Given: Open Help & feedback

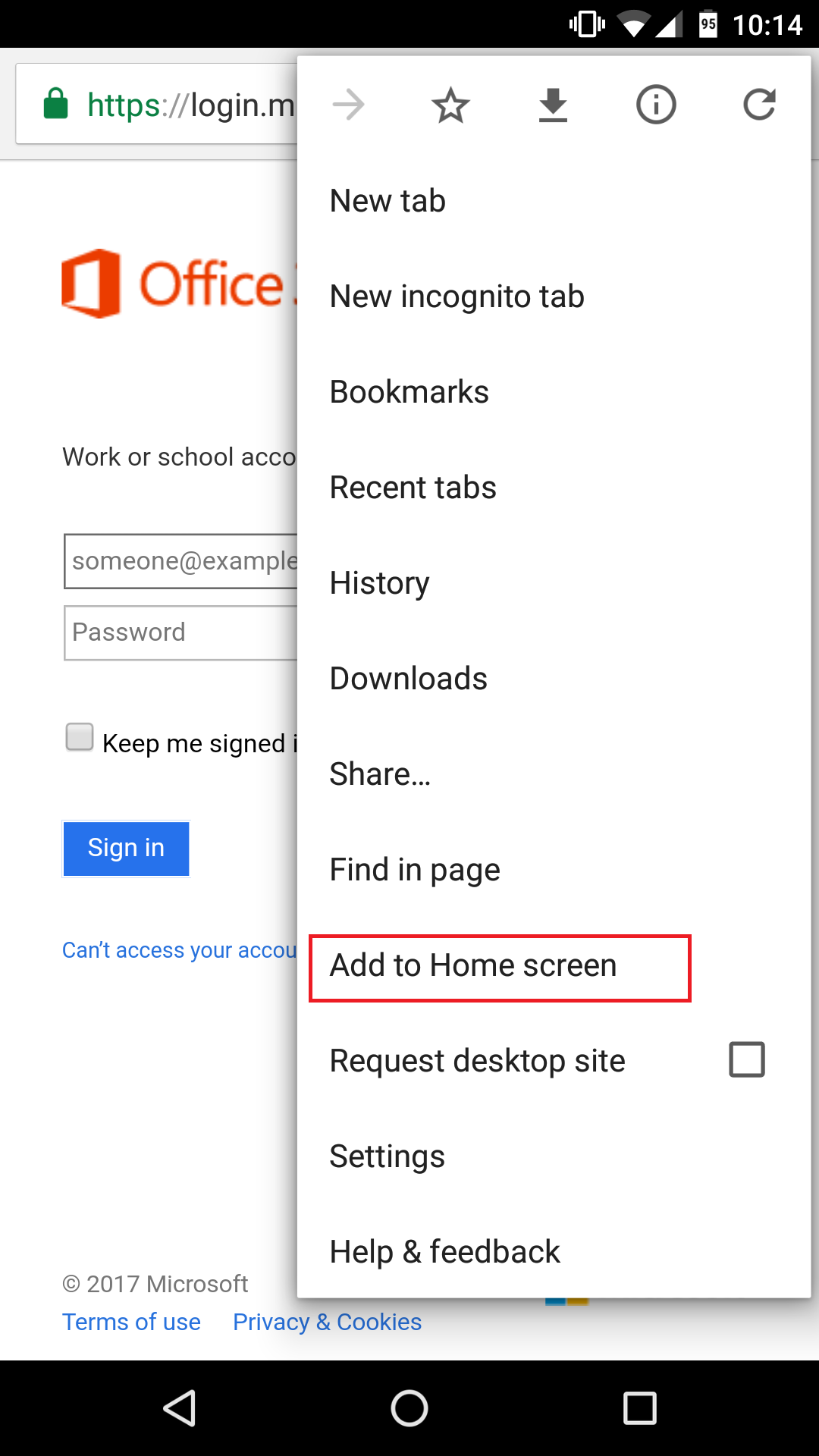Looking at the screenshot, I should pyautogui.click(x=444, y=1252).
